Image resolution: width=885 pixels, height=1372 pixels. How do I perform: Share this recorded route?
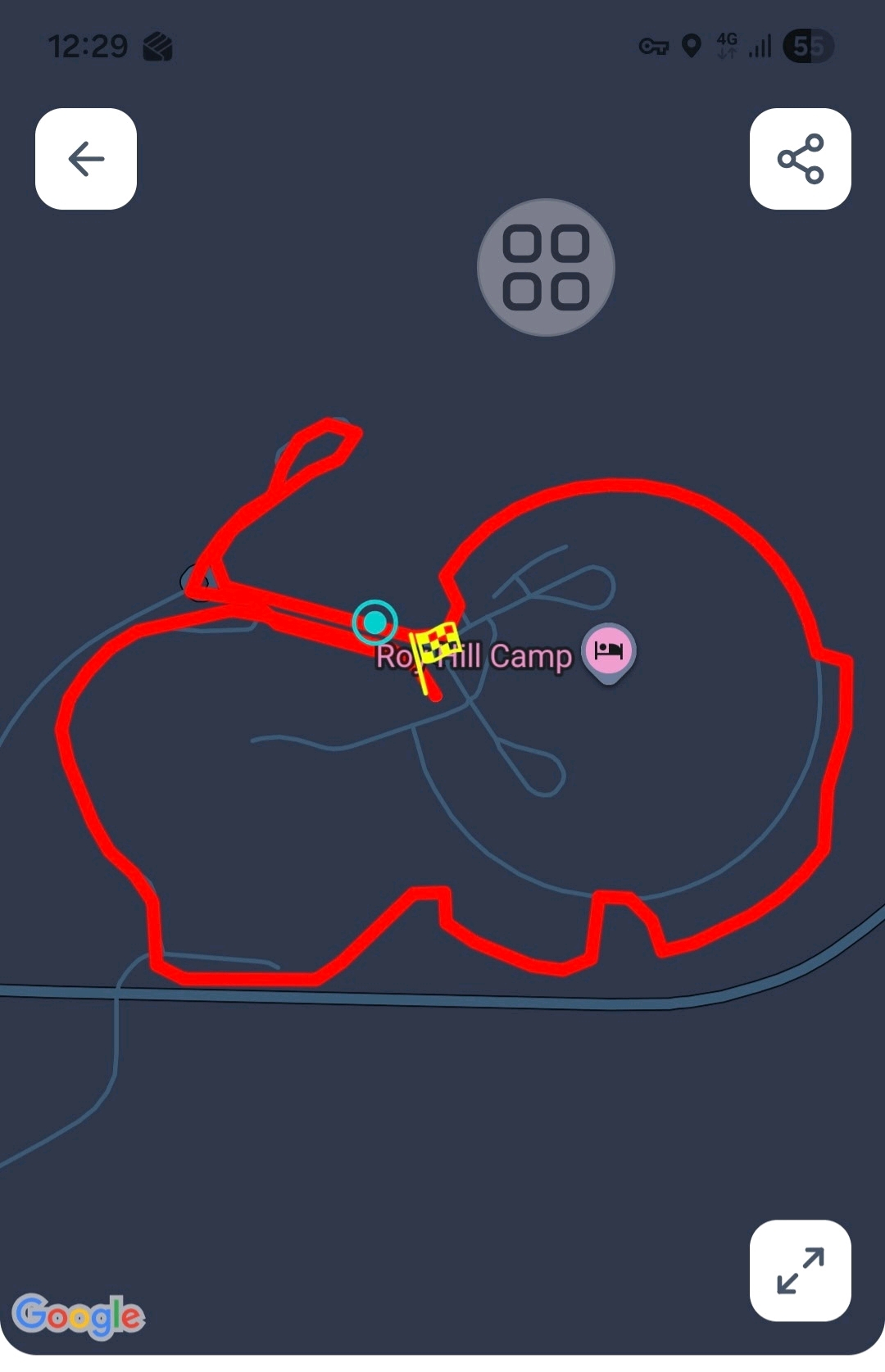point(800,159)
